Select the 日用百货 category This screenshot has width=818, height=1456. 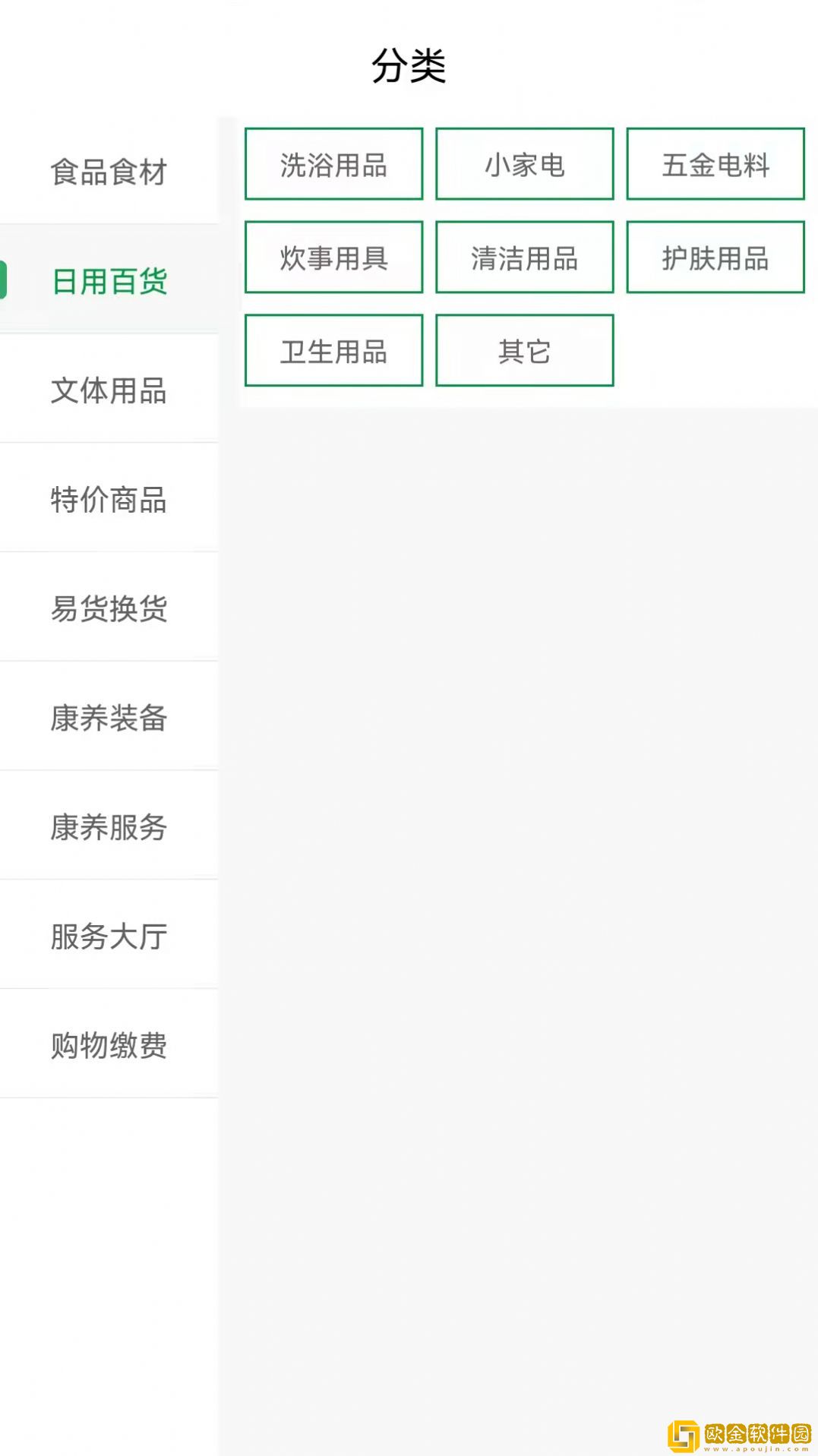click(x=109, y=281)
